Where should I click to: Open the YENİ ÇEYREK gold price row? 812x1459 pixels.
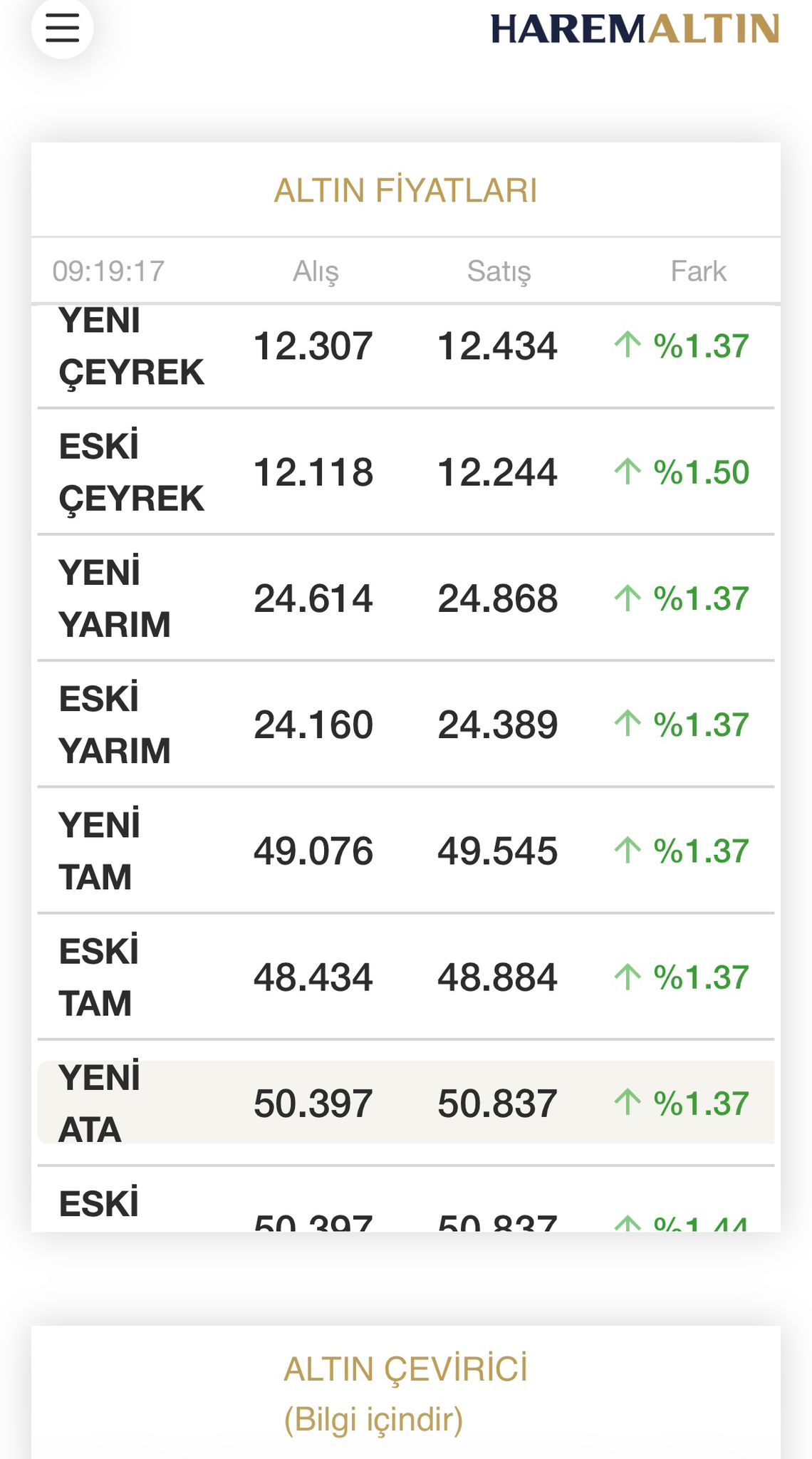[x=405, y=347]
